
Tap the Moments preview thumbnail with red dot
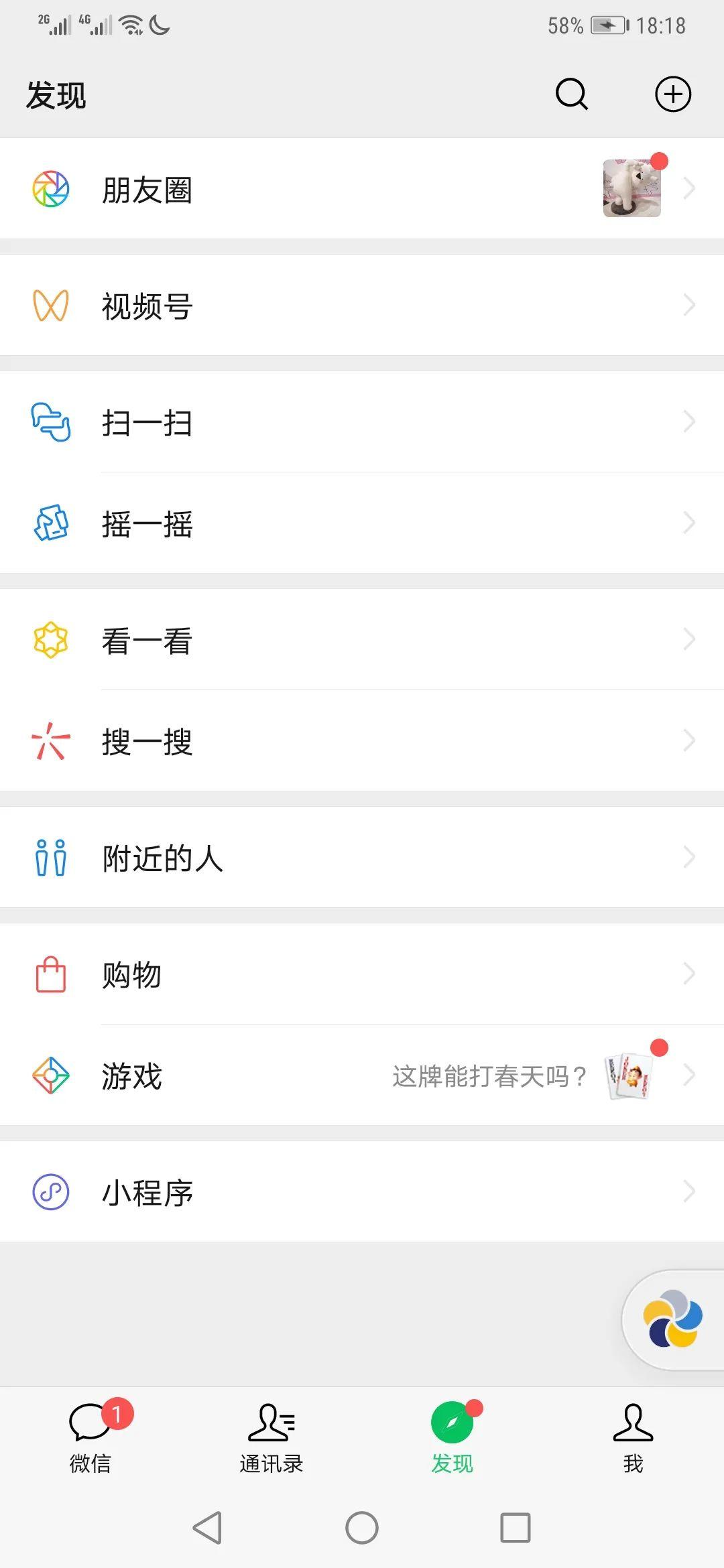(x=631, y=188)
